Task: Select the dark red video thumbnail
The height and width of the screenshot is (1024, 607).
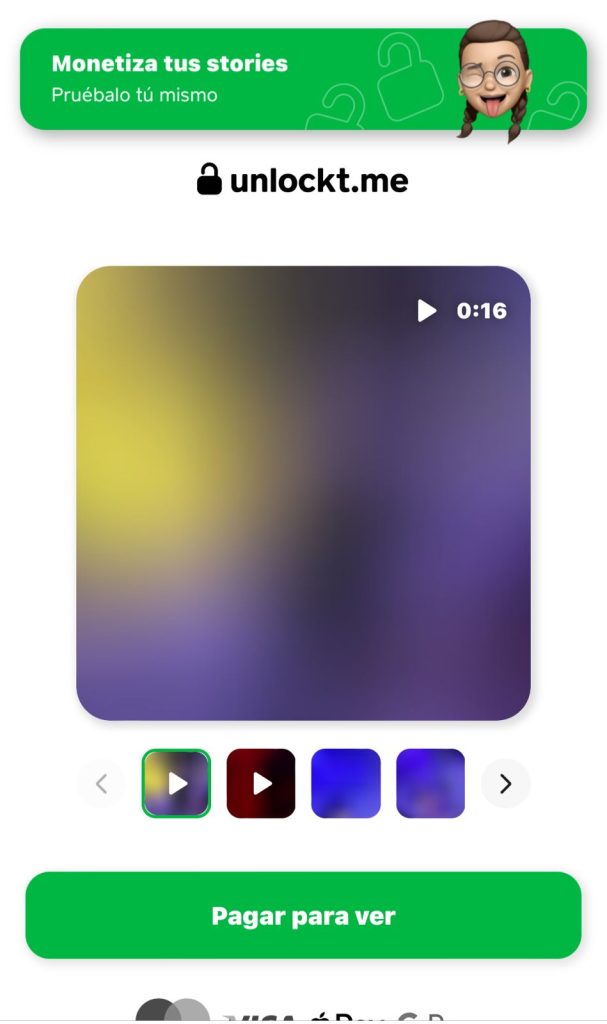Action: point(261,784)
